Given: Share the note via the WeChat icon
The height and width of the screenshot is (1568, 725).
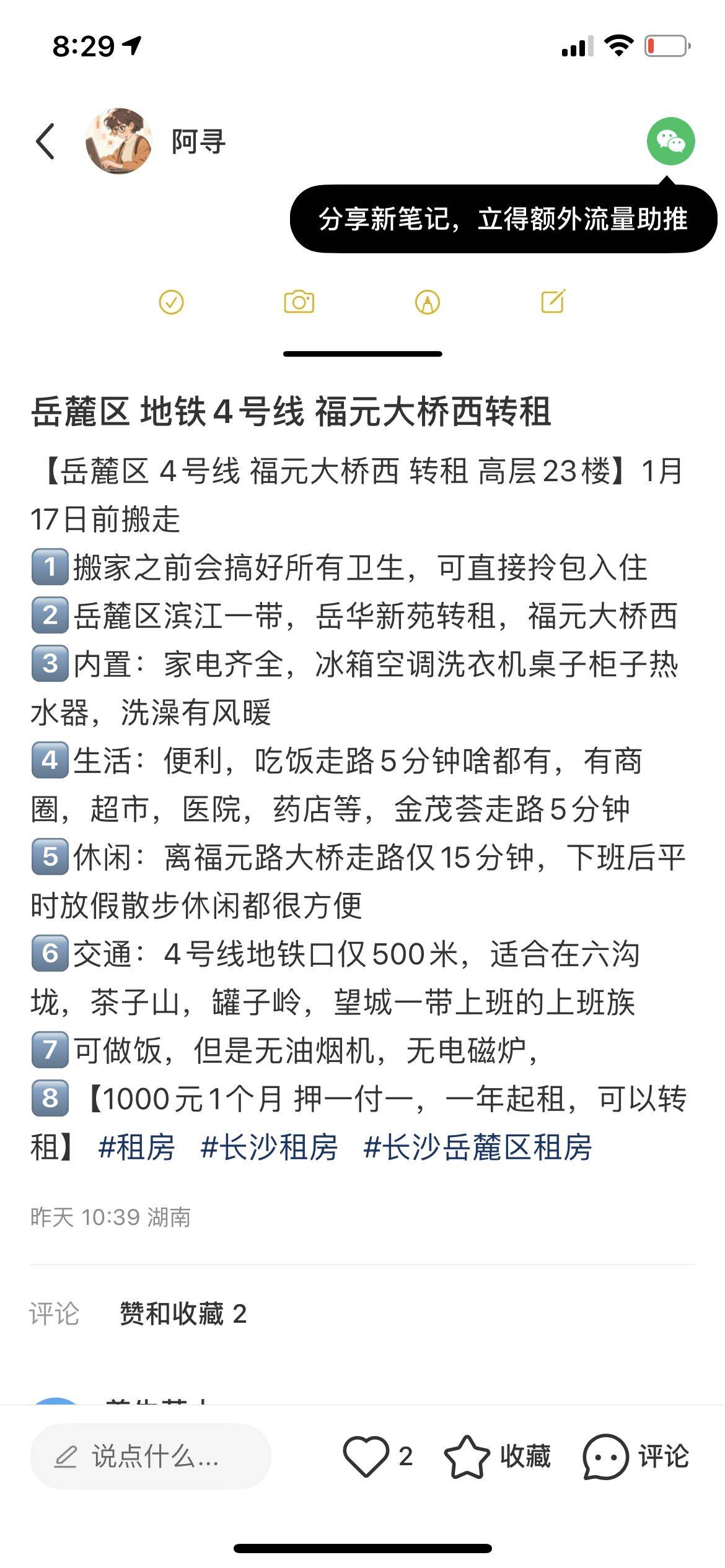Looking at the screenshot, I should [x=670, y=141].
